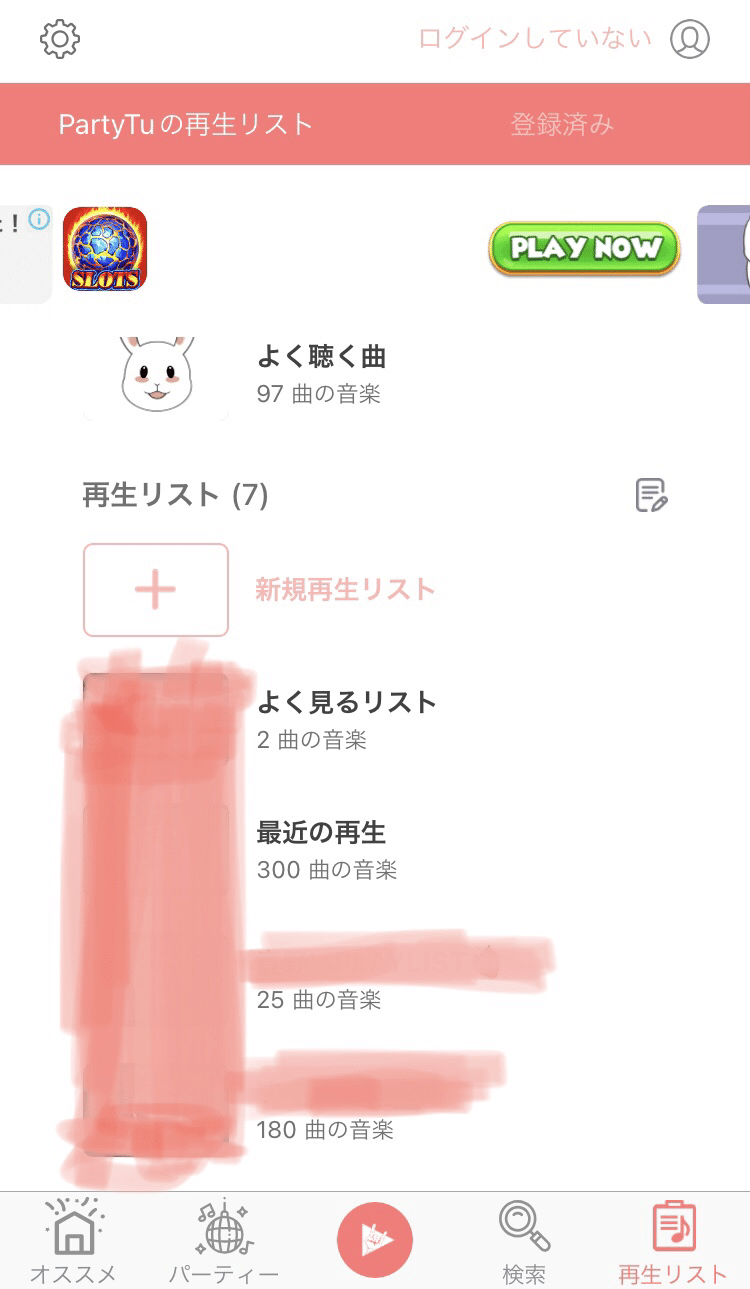Open the よく見るリスト playlist
750x1289 pixels.
click(x=375, y=720)
